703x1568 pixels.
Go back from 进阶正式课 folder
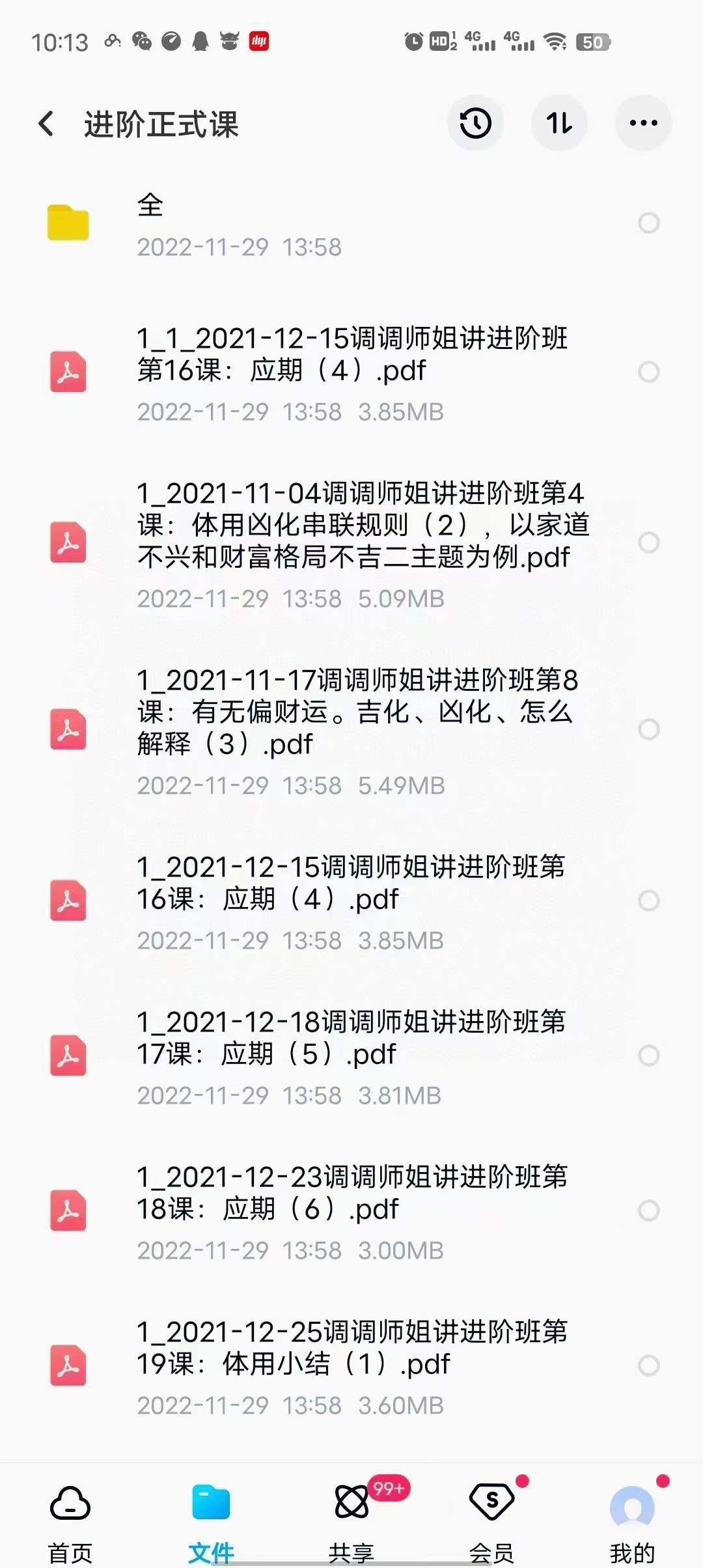click(46, 122)
